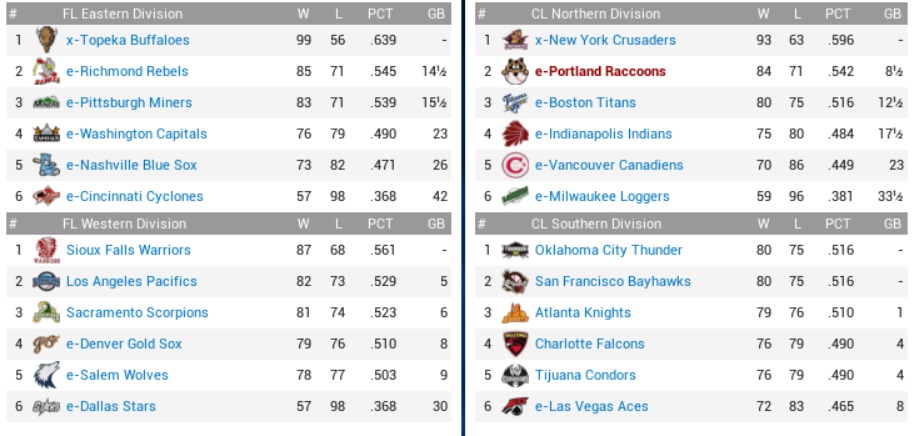Open the Boston Titans link
917x436 pixels.
585,102
